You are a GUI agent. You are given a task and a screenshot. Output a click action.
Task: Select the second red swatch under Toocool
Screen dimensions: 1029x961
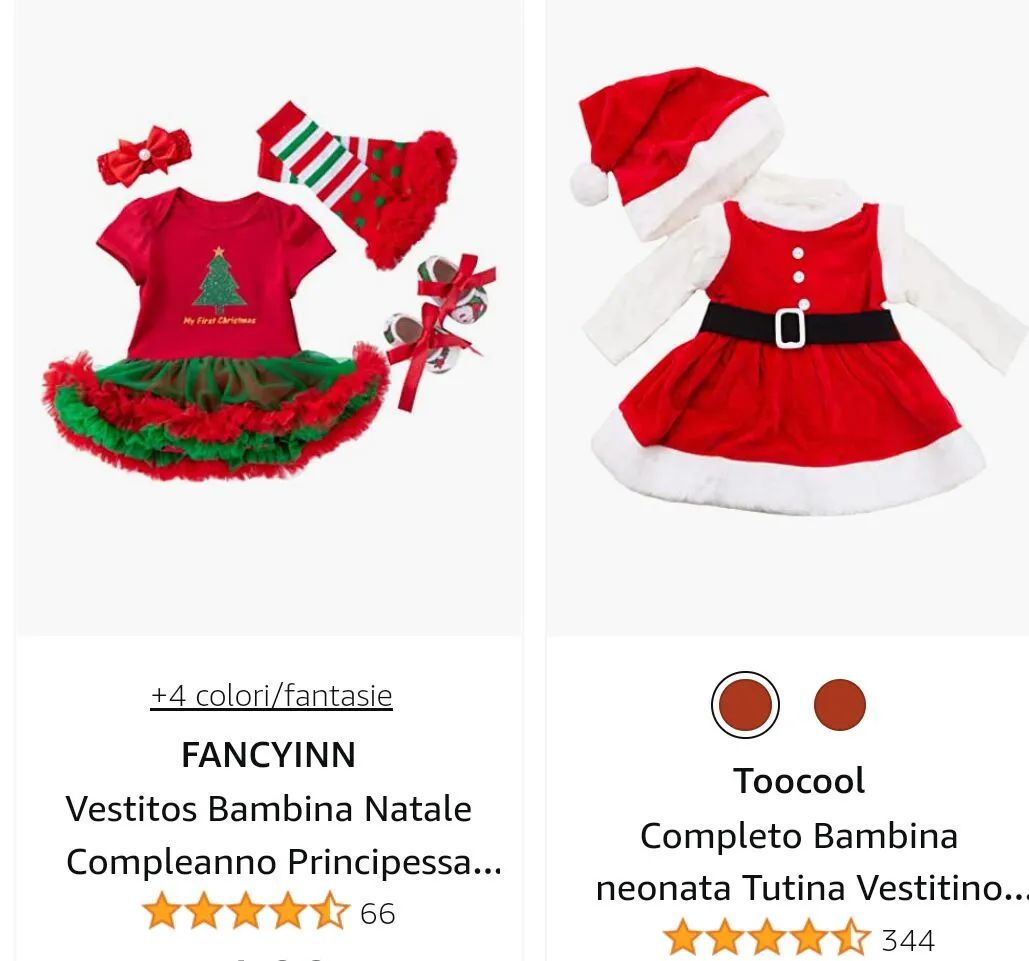(x=839, y=705)
